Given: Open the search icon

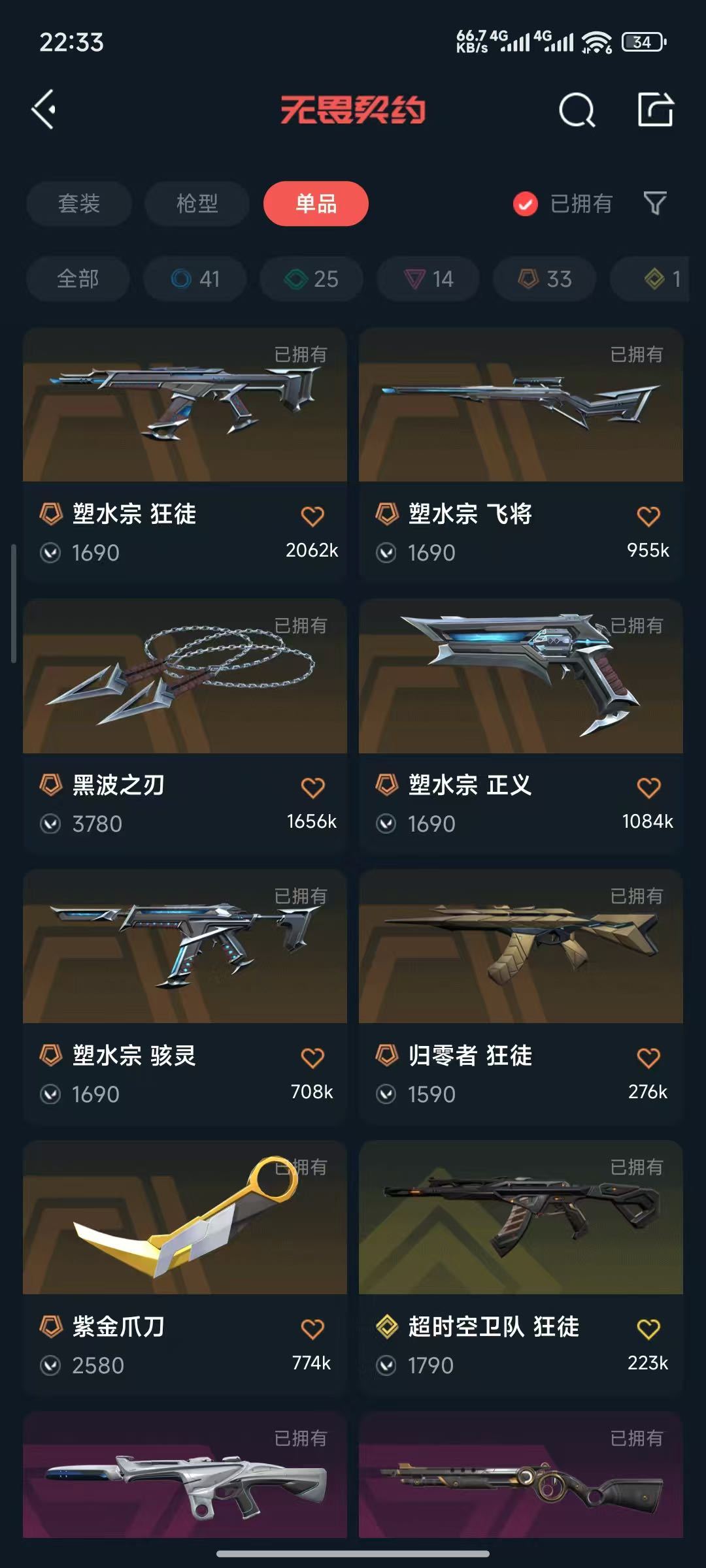Looking at the screenshot, I should coord(577,110).
